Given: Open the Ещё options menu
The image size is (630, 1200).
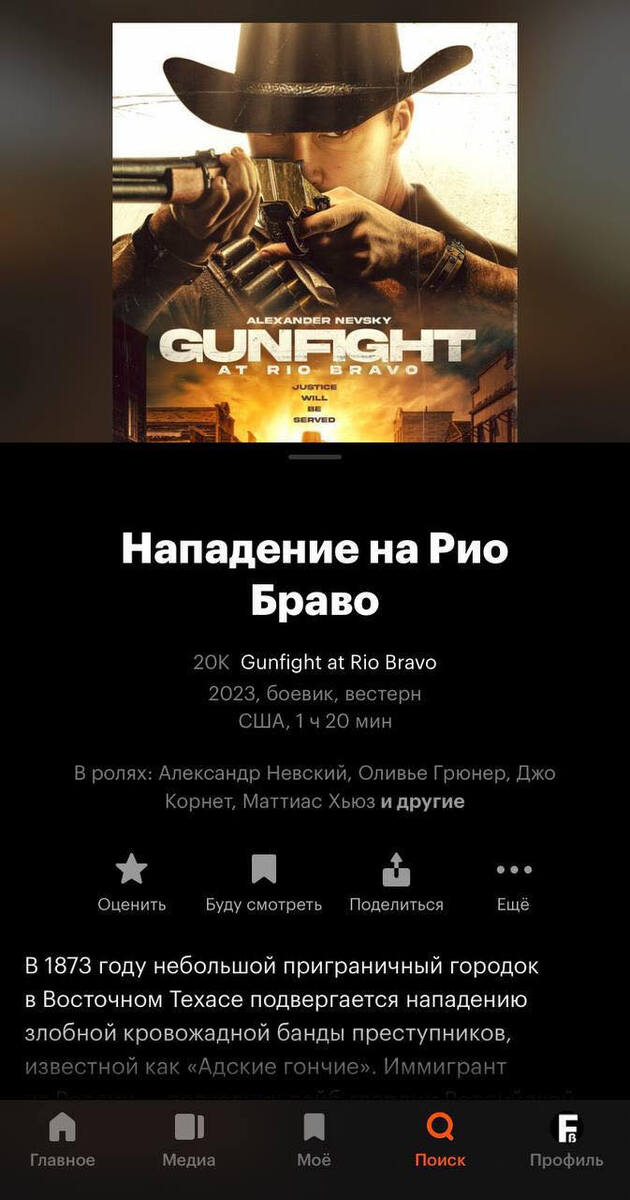Looking at the screenshot, I should [x=513, y=881].
